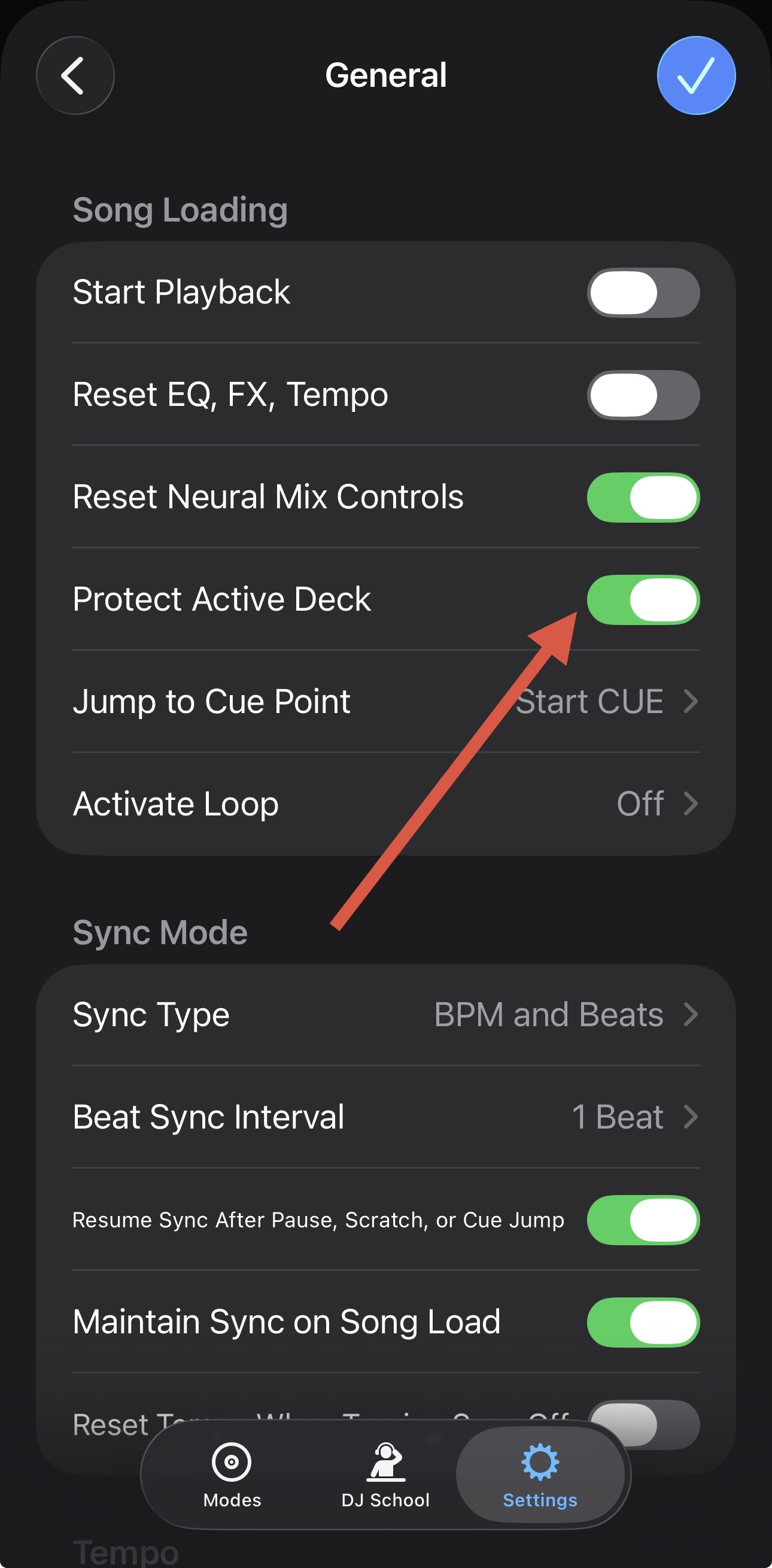
Task: Open Jump to Cue Point options
Action: (x=385, y=701)
